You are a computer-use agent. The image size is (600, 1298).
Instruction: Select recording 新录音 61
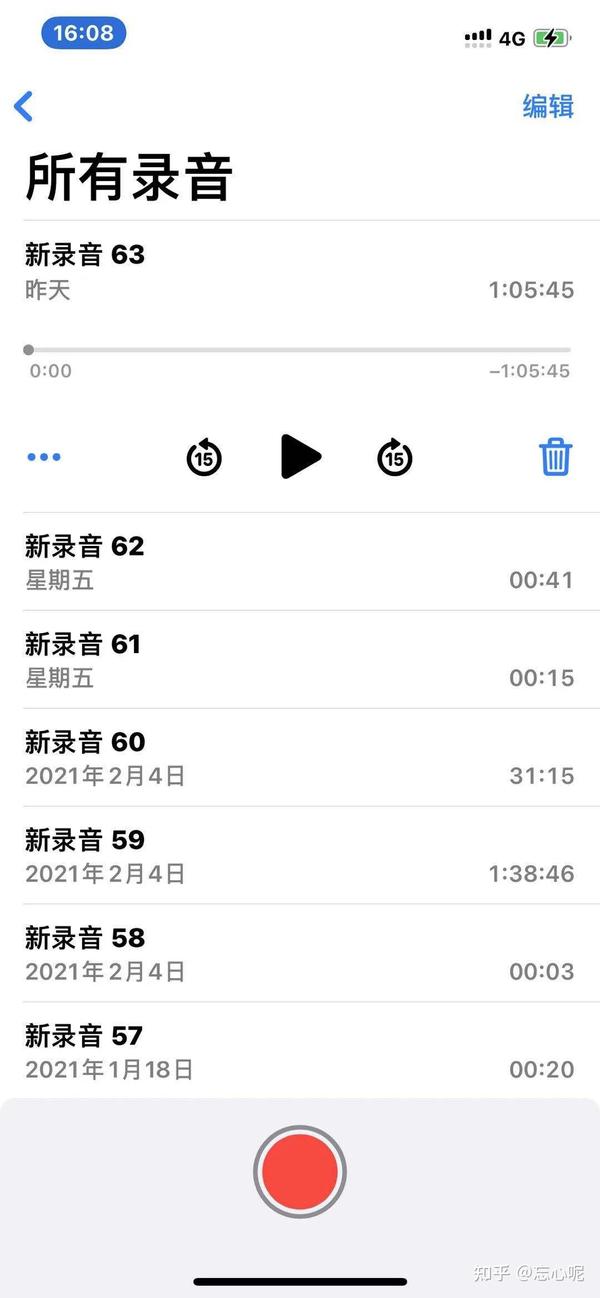pyautogui.click(x=299, y=660)
